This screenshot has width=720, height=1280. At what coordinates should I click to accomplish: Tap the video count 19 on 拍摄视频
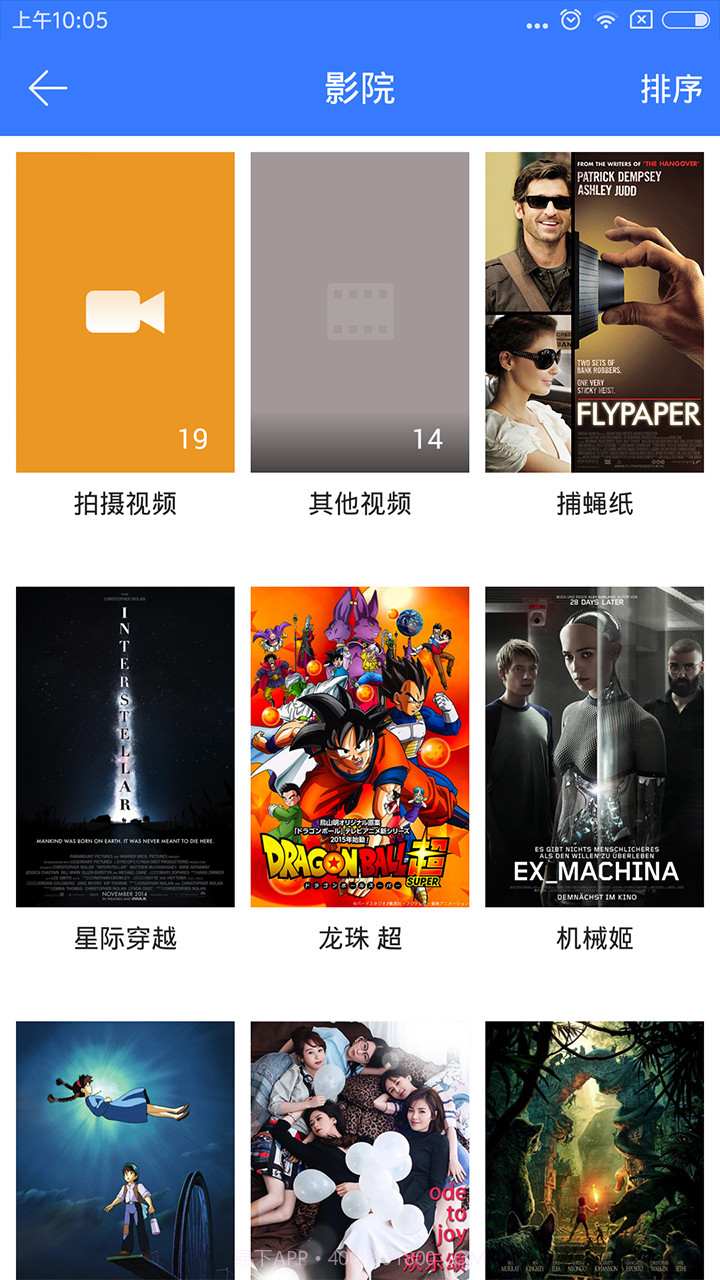(x=196, y=437)
